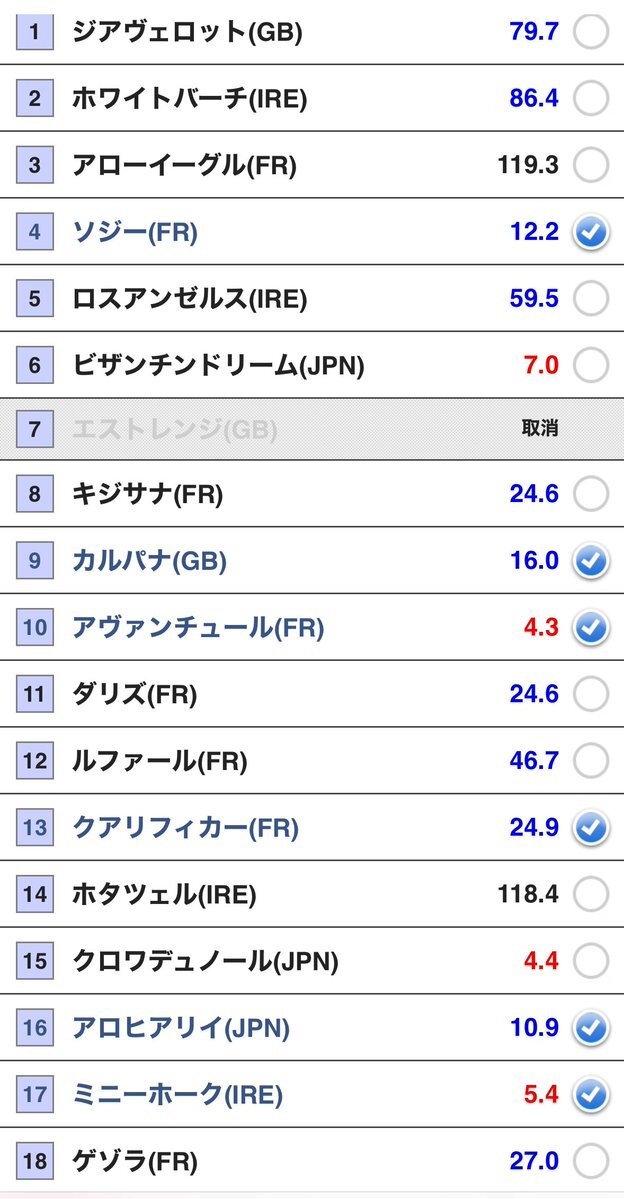Deselect horse 9 カルパナ
The image size is (624, 1199).
(591, 561)
